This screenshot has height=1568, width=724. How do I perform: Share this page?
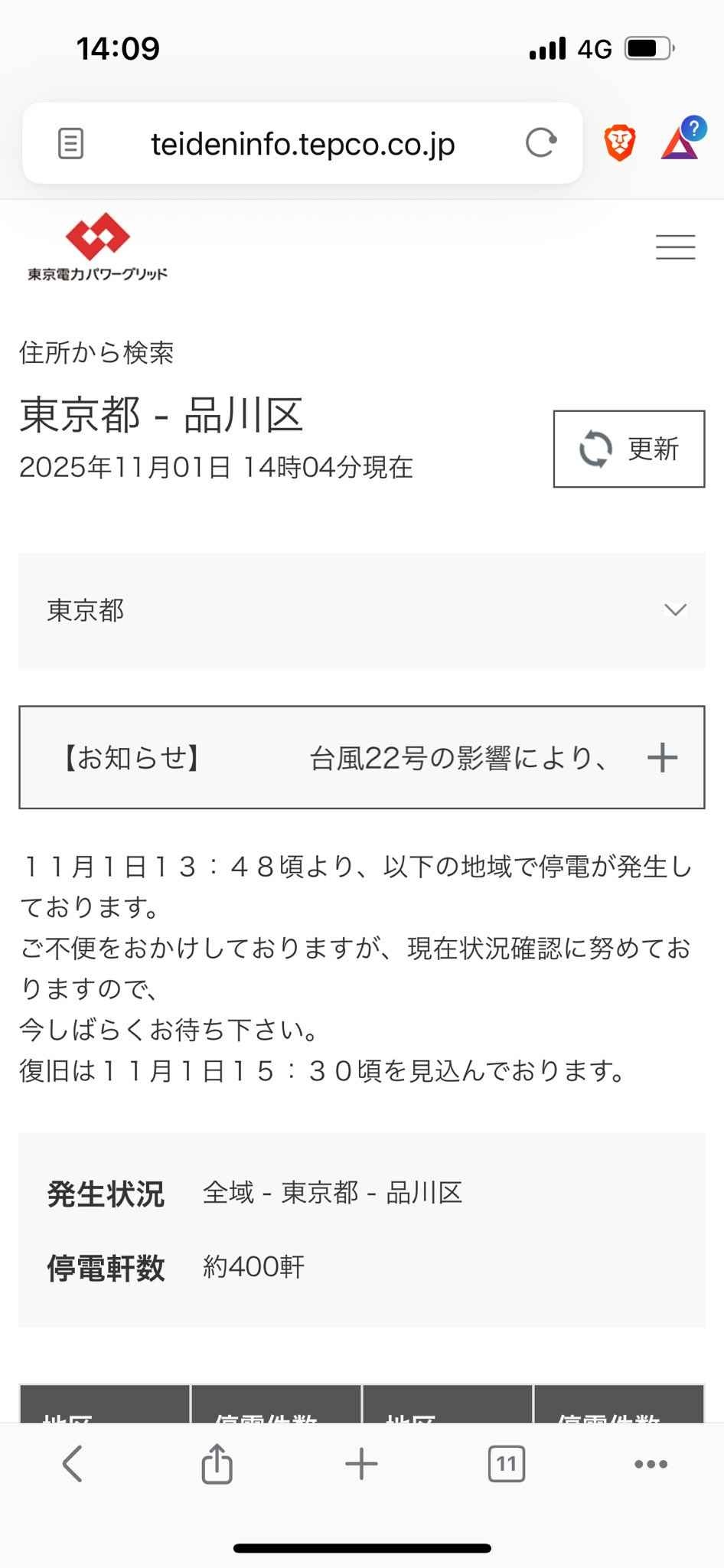pos(217,1464)
